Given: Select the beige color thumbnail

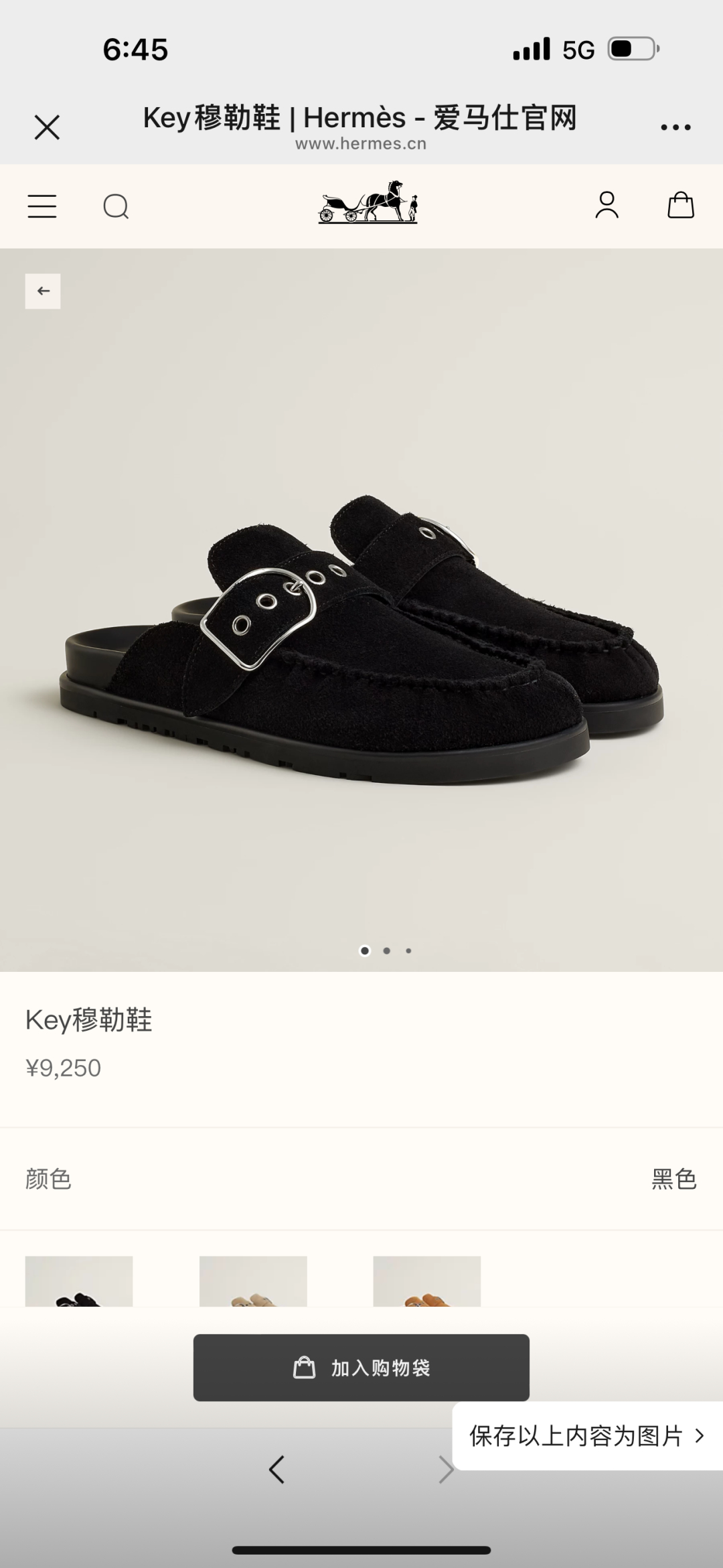Looking at the screenshot, I should 253,1281.
